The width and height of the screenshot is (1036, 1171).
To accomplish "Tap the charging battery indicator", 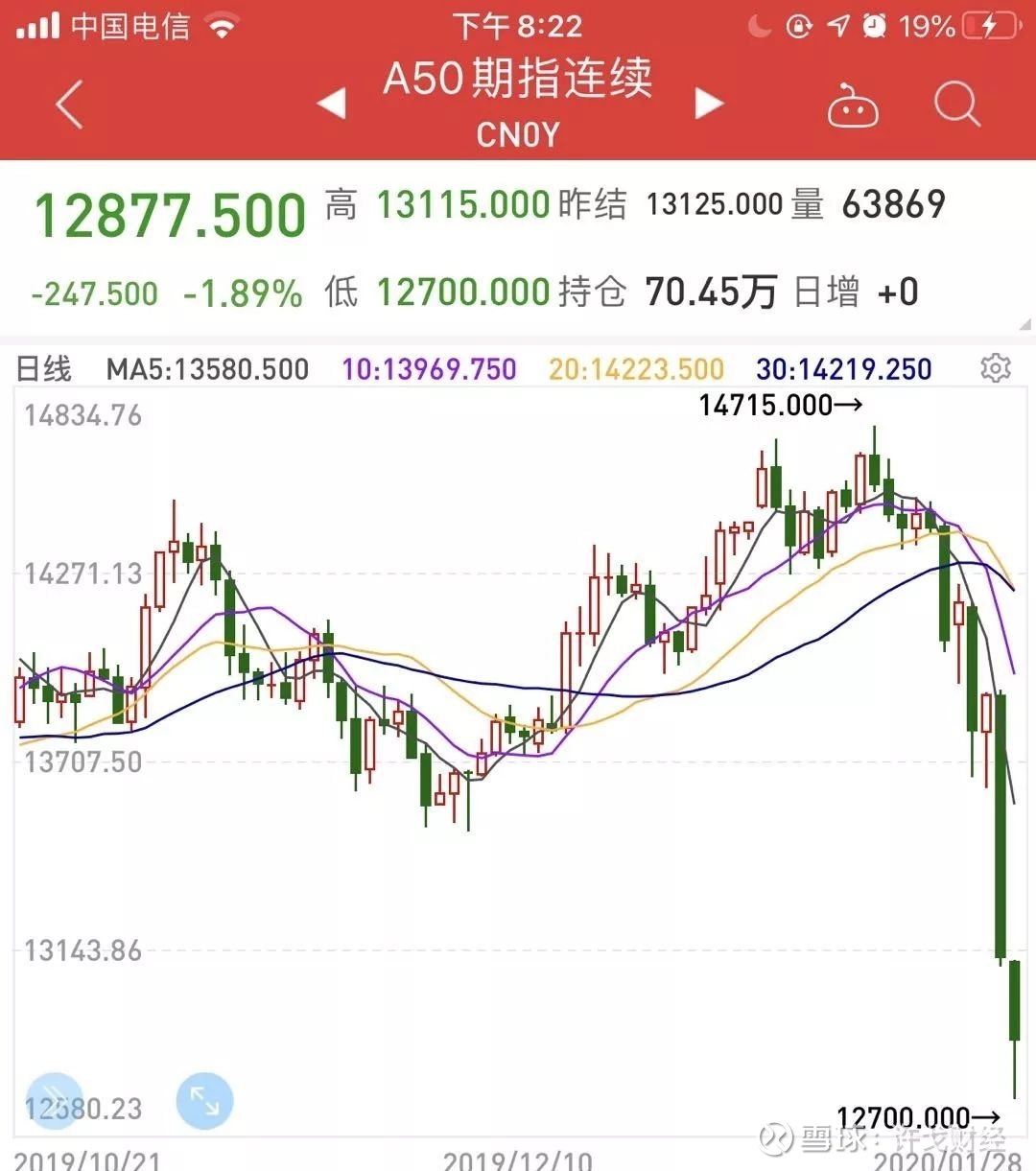I will [992, 26].
